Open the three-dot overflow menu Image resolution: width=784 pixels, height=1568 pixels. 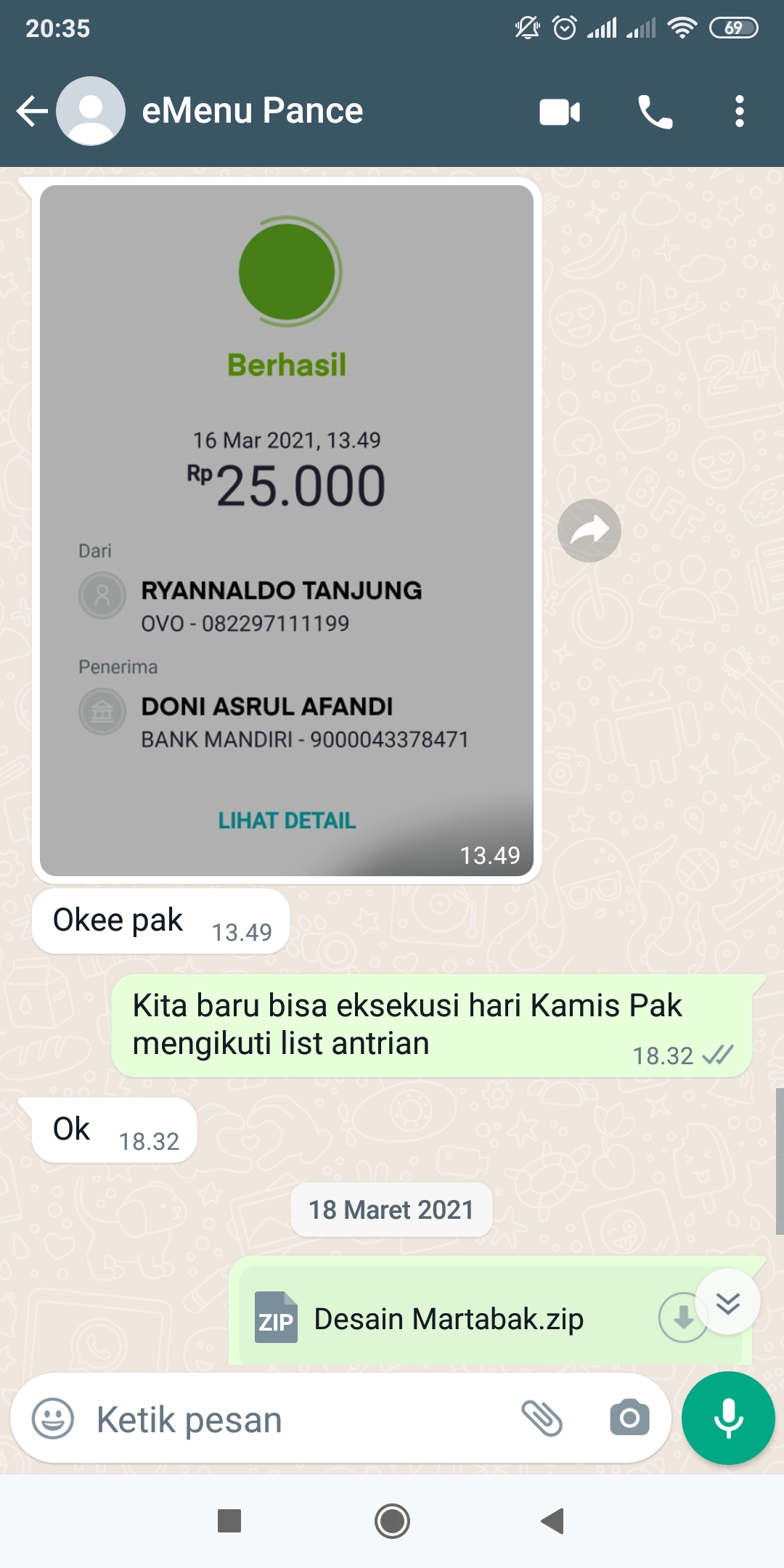tap(739, 112)
